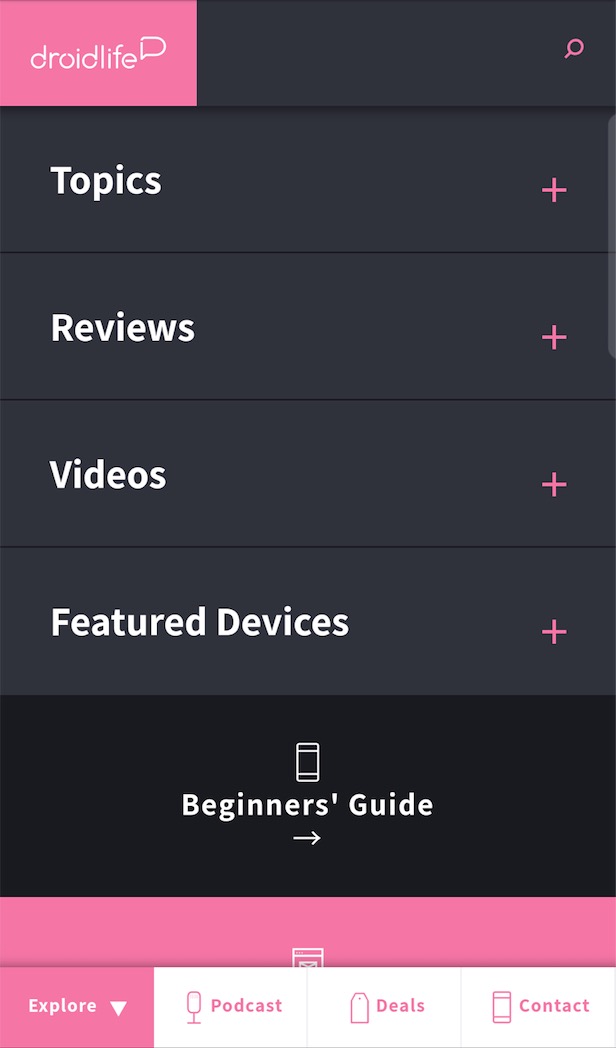The height and width of the screenshot is (1048, 616).
Task: Expand the Featured Devices section
Action: click(553, 631)
